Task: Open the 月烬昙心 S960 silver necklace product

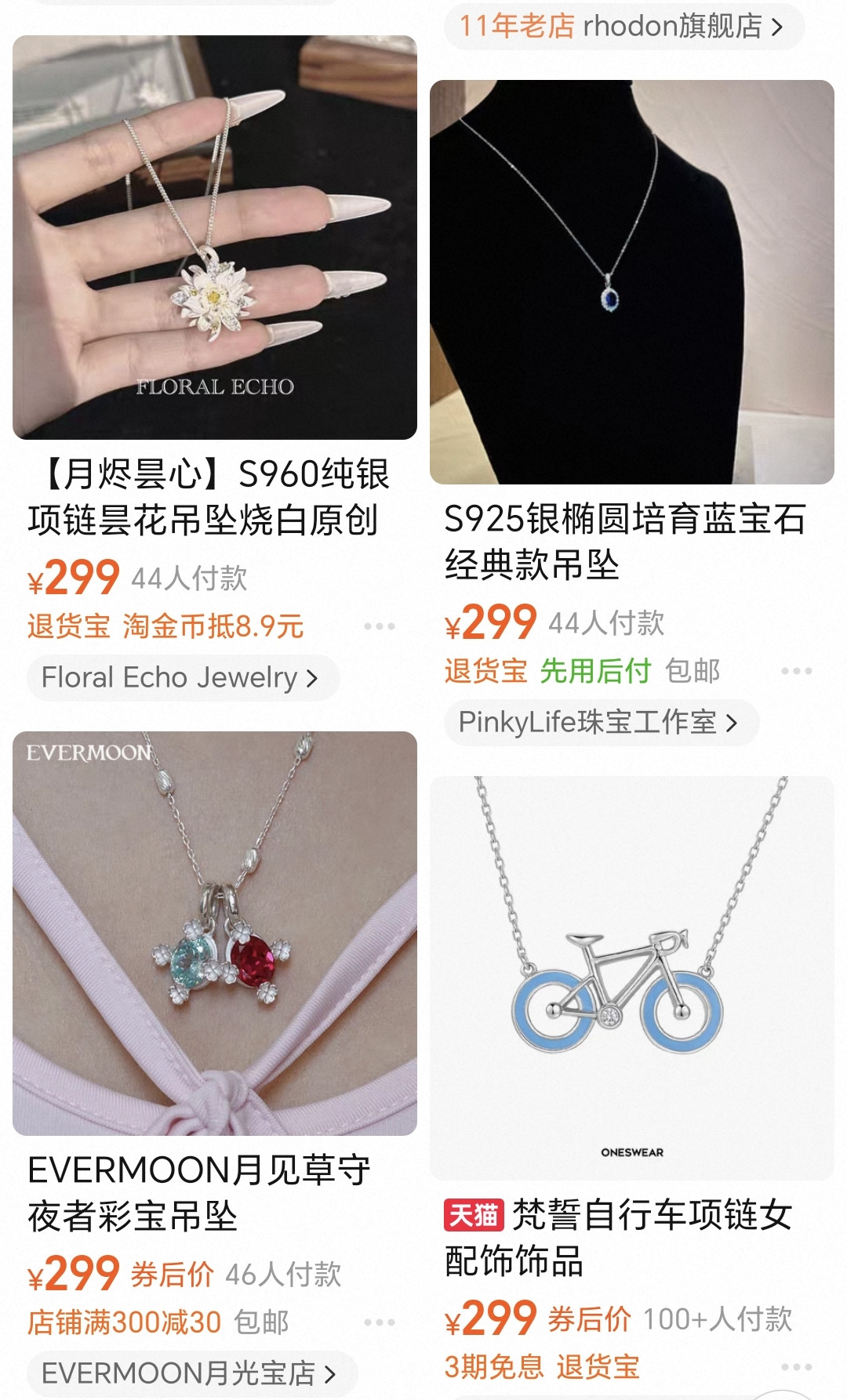Action: click(x=214, y=238)
